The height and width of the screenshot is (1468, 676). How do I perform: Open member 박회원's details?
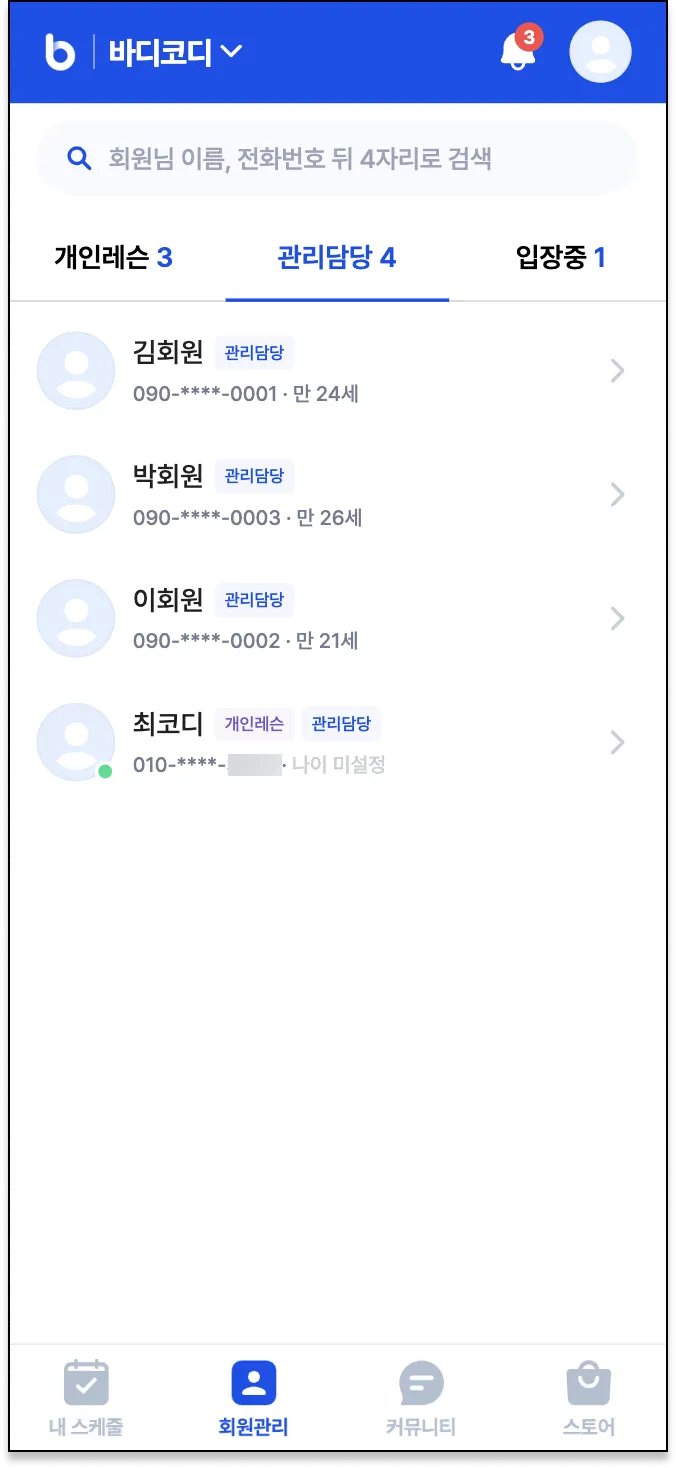pyautogui.click(x=337, y=495)
